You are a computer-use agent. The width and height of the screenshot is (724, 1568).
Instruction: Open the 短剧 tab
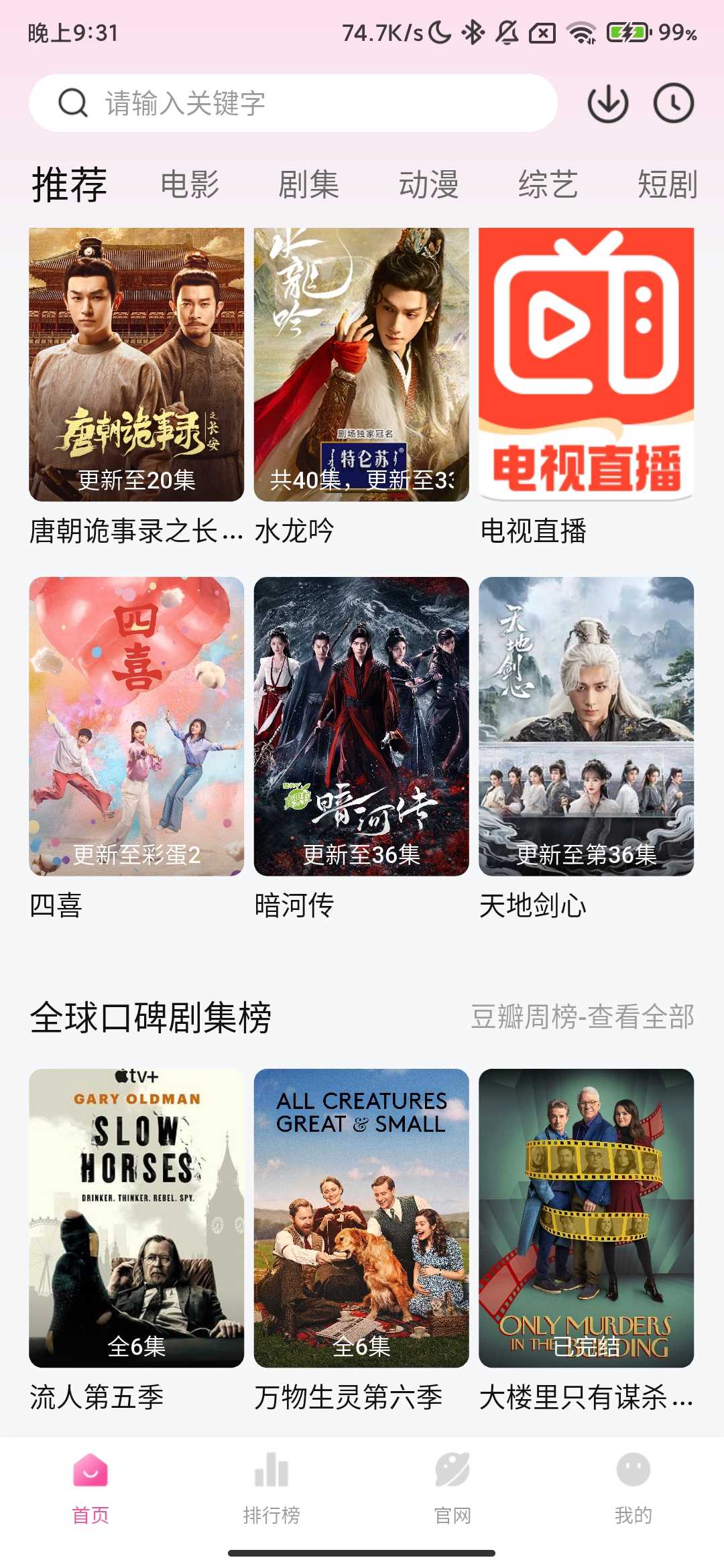pos(667,184)
